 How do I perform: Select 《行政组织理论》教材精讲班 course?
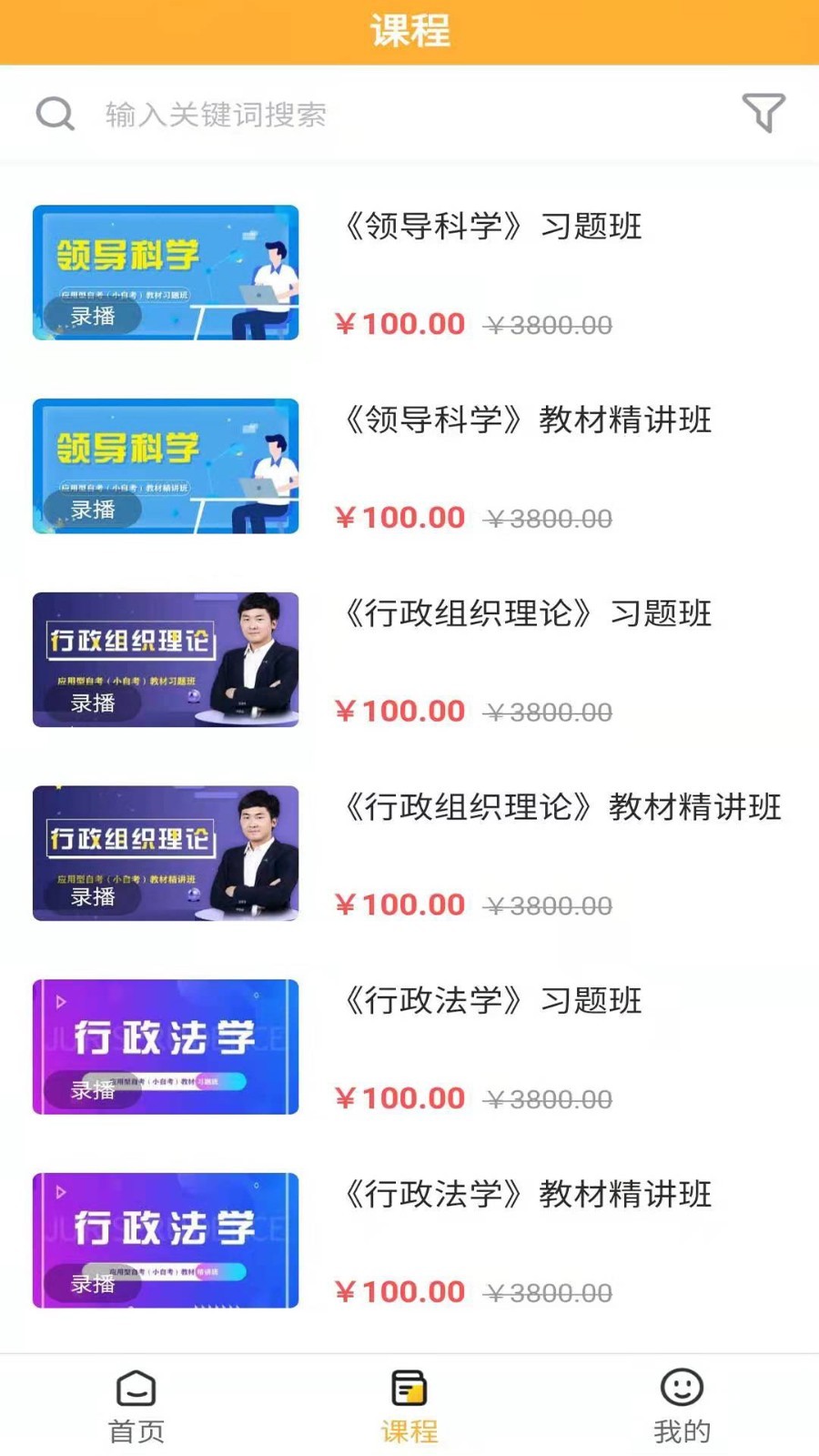[x=561, y=808]
